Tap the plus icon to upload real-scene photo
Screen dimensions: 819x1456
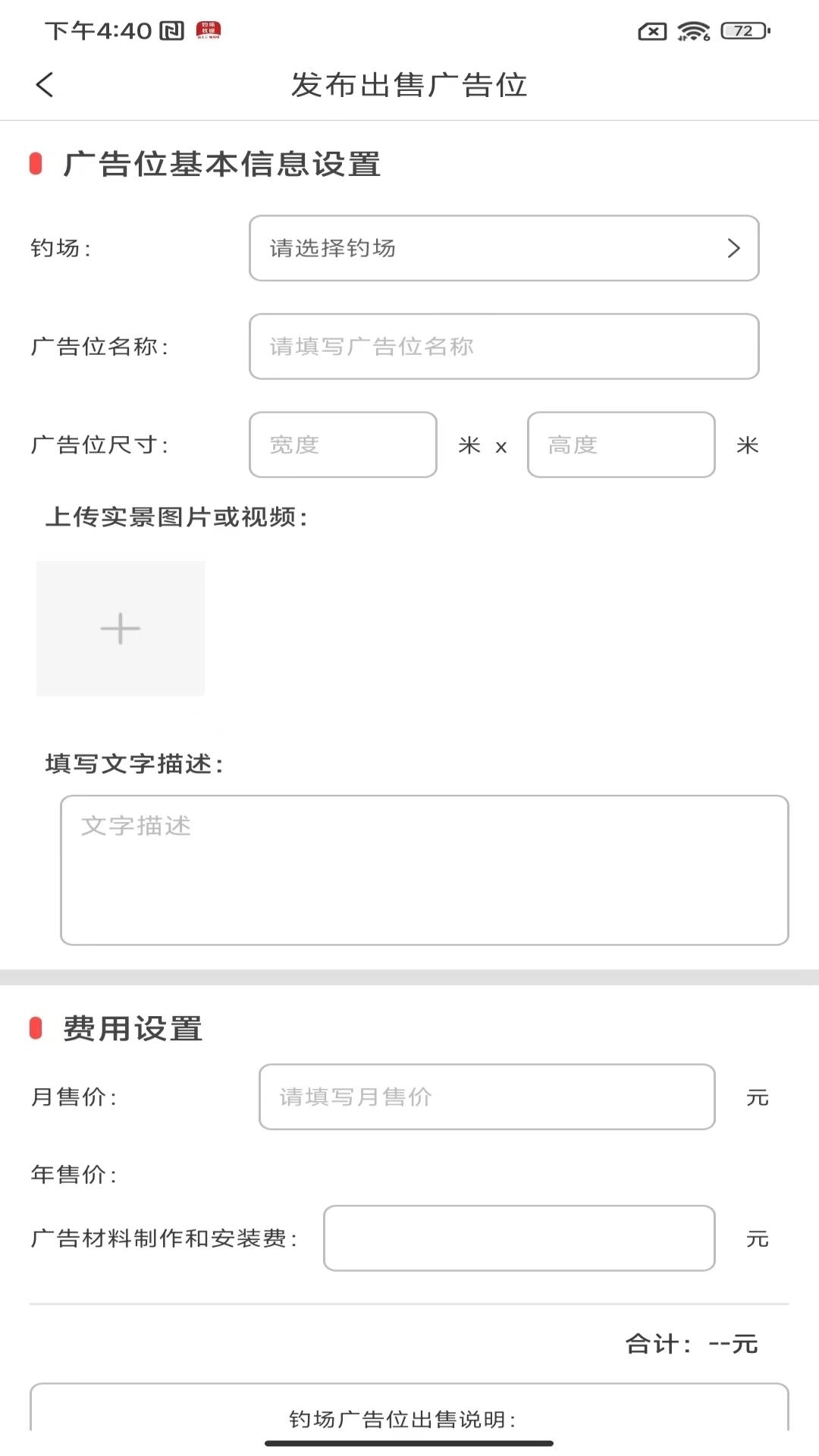[x=120, y=628]
